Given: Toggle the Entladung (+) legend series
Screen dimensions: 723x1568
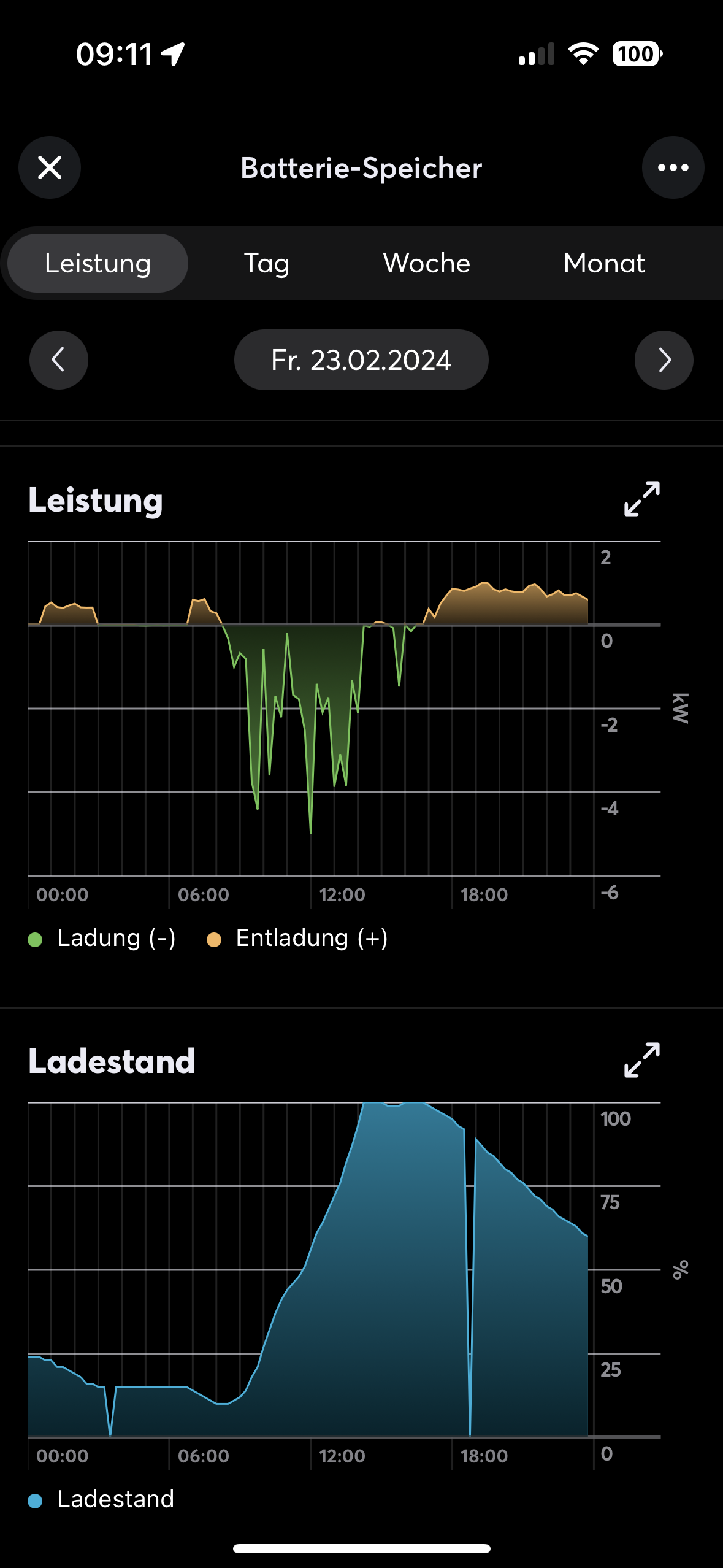Looking at the screenshot, I should [297, 939].
